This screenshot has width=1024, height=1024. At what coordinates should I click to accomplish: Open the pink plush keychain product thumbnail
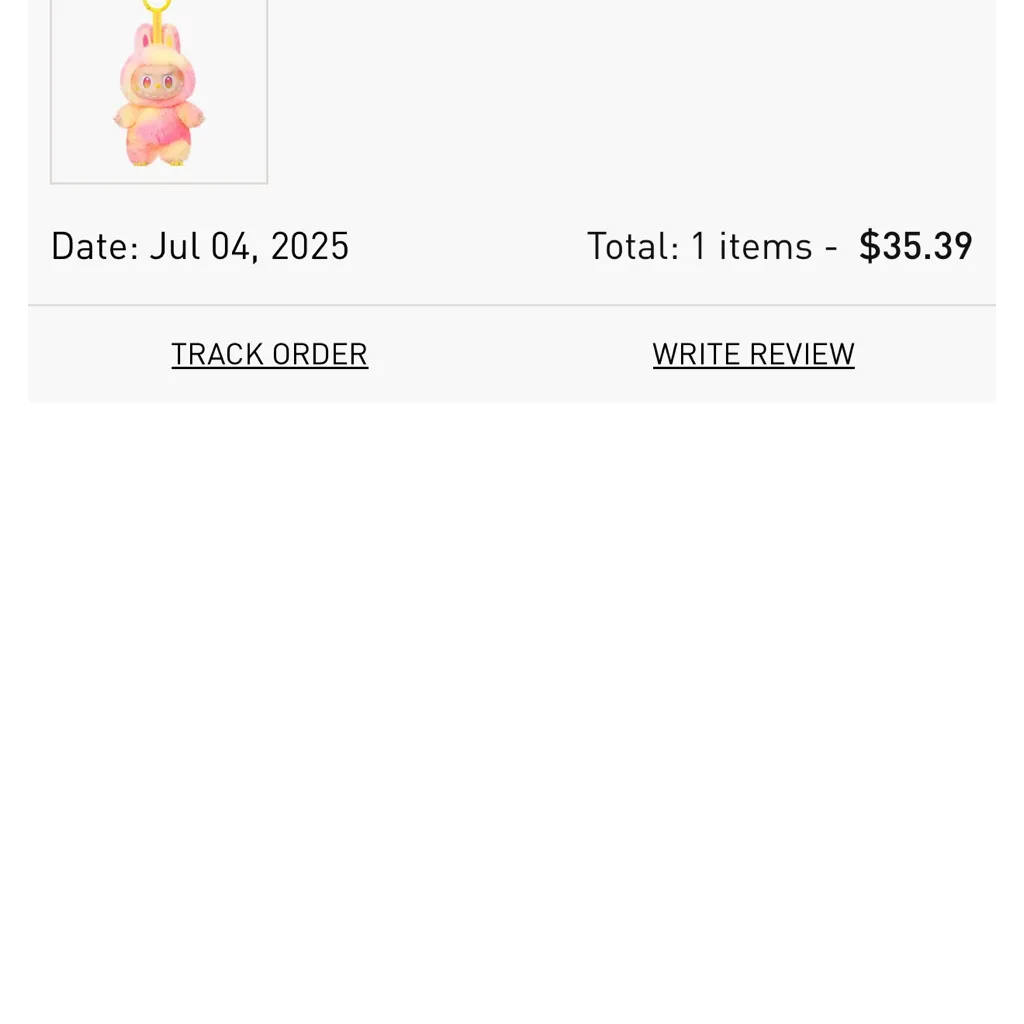click(x=159, y=92)
